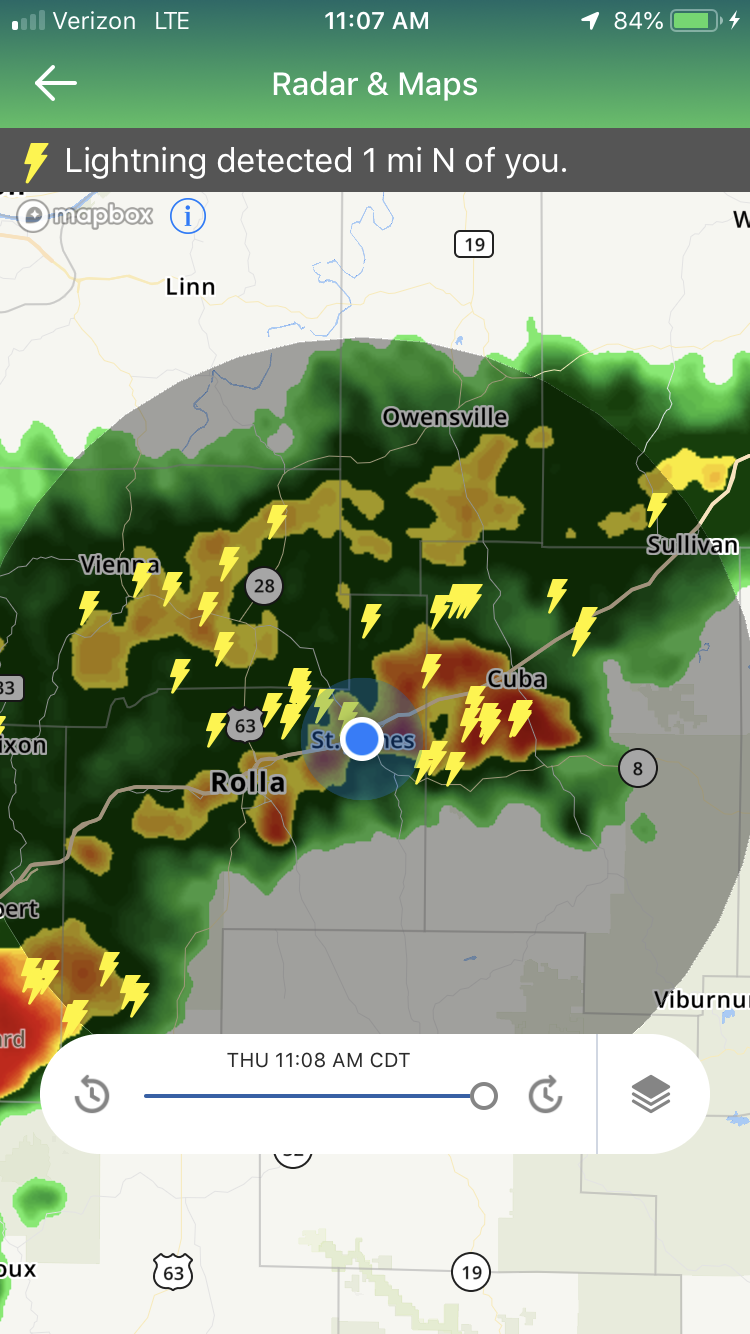Advance radar to future time
Viewport: 750px width, 1334px height.
545,1096
